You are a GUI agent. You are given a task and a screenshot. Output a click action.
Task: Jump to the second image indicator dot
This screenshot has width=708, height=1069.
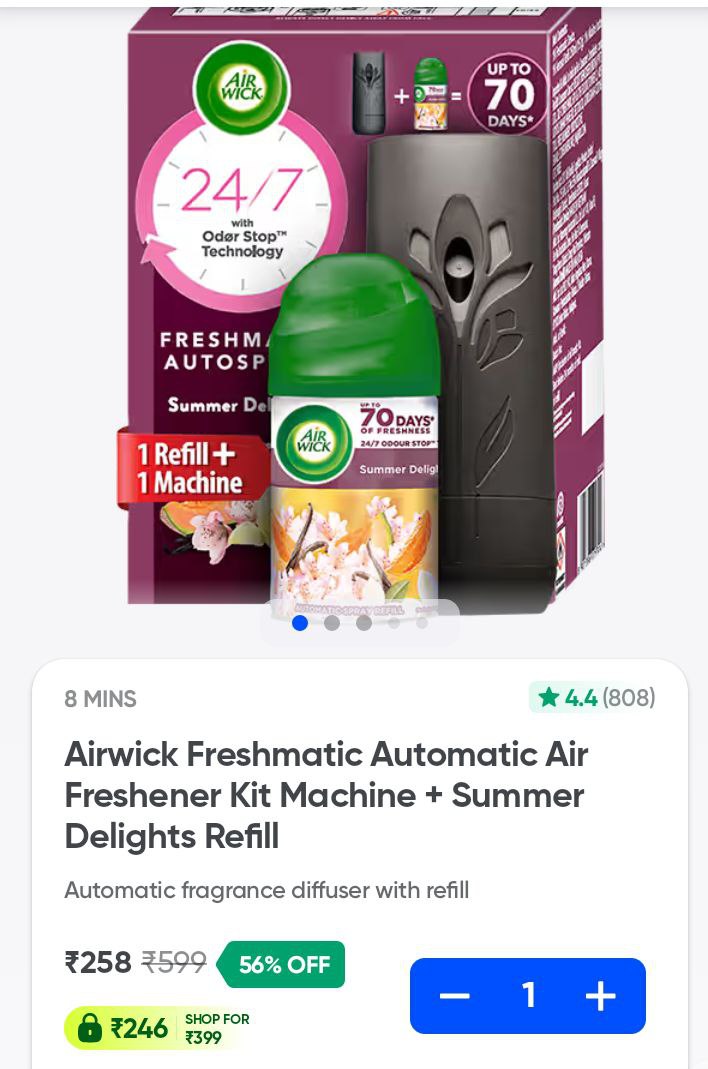[x=332, y=623]
